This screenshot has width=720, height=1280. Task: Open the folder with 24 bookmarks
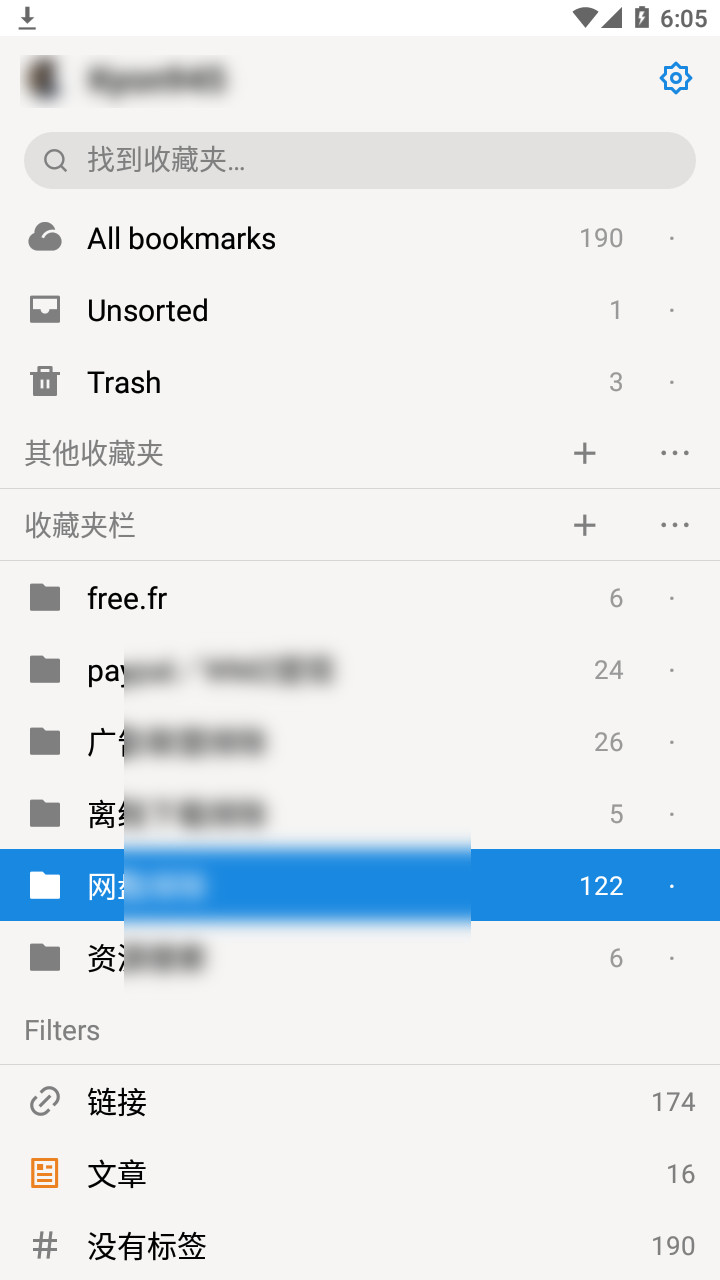pyautogui.click(x=360, y=670)
